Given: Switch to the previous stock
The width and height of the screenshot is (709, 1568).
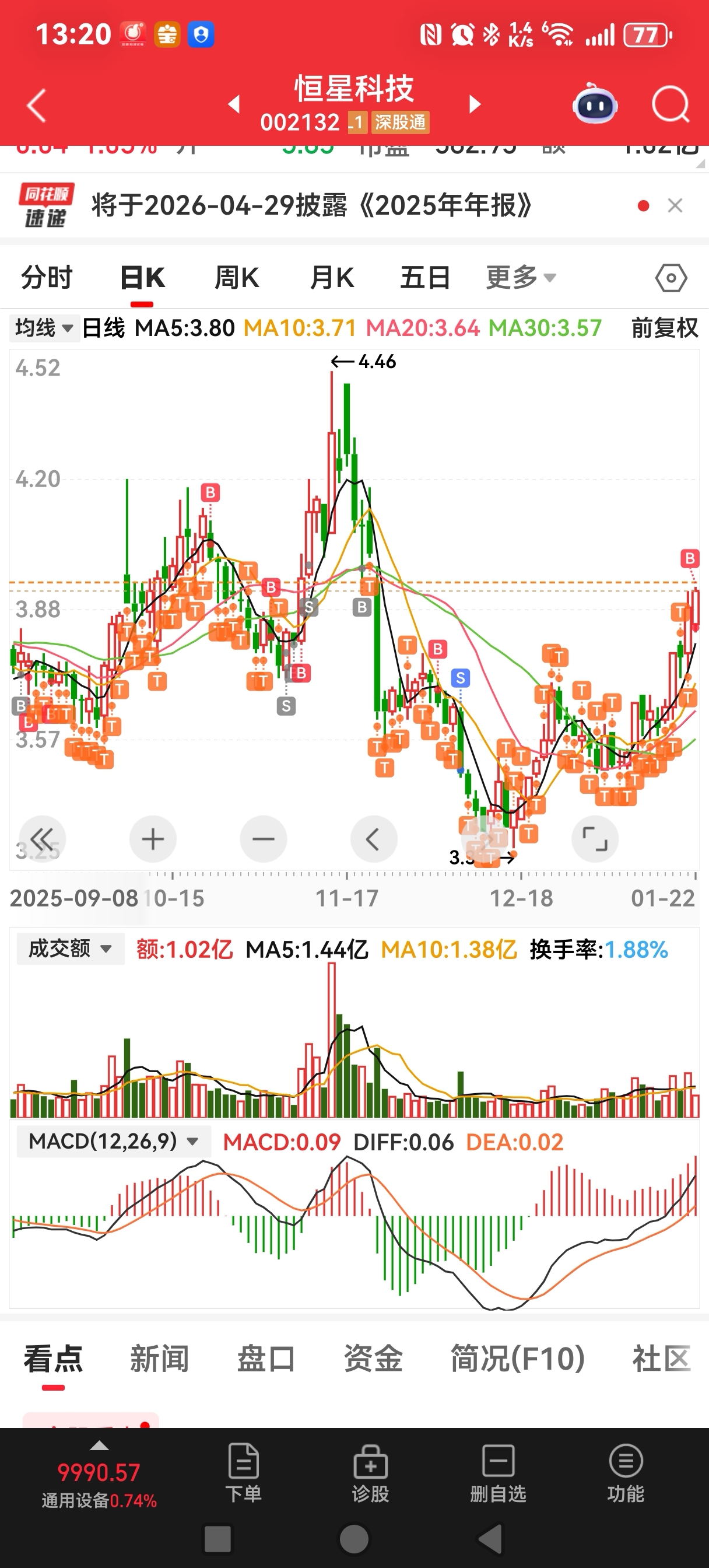Looking at the screenshot, I should pyautogui.click(x=234, y=104).
